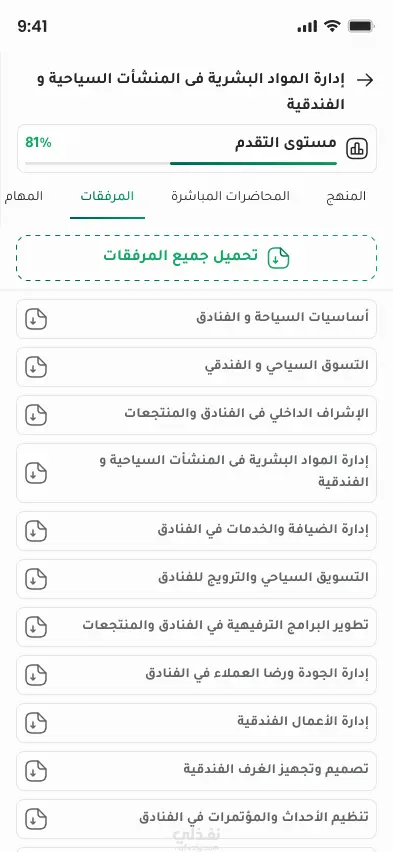Open إدارة الجودة ورضا العملاء في الفنادق
Viewport: 393px width, 852px height.
point(196,675)
